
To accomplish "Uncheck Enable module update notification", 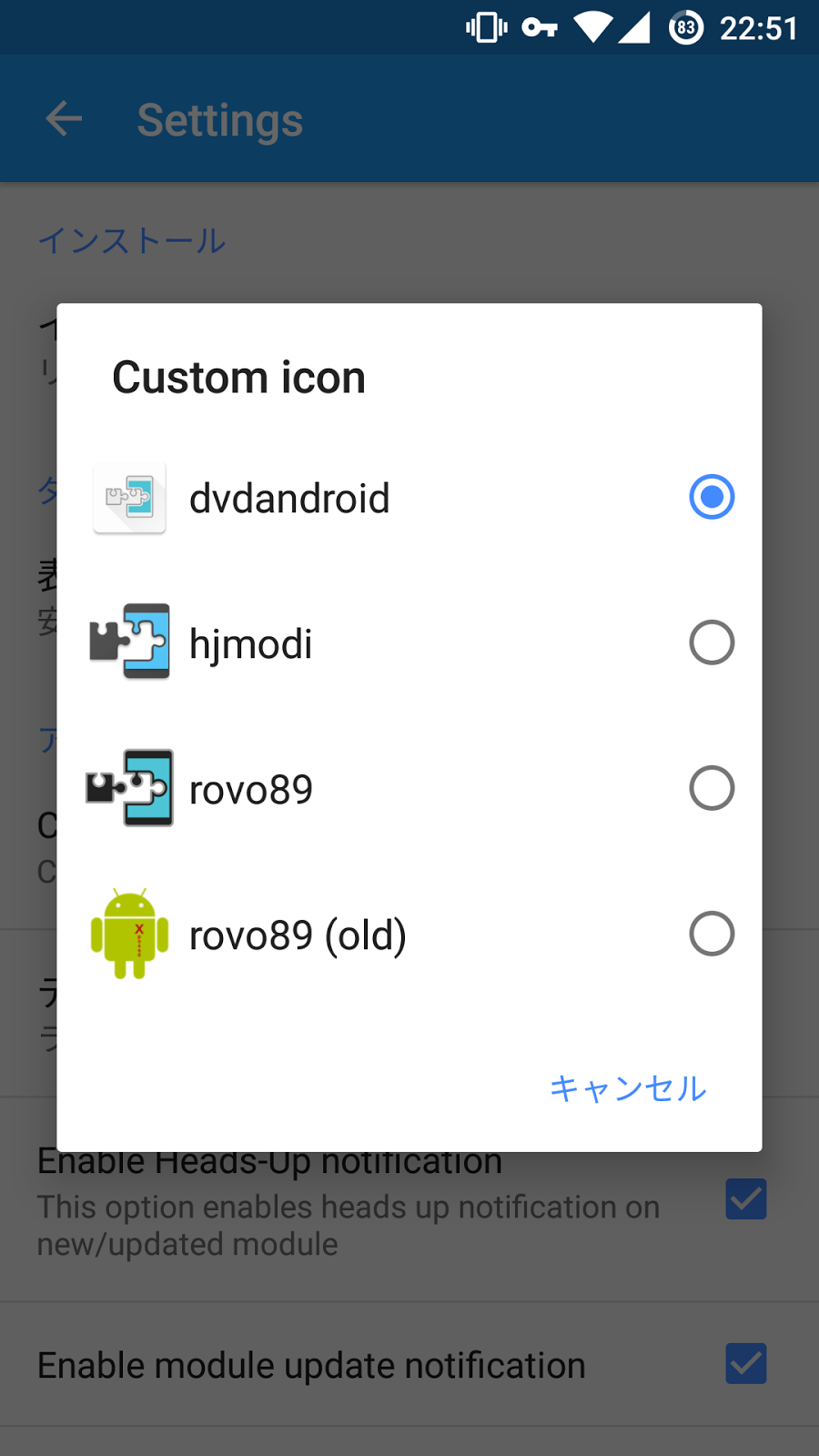I will point(744,1365).
